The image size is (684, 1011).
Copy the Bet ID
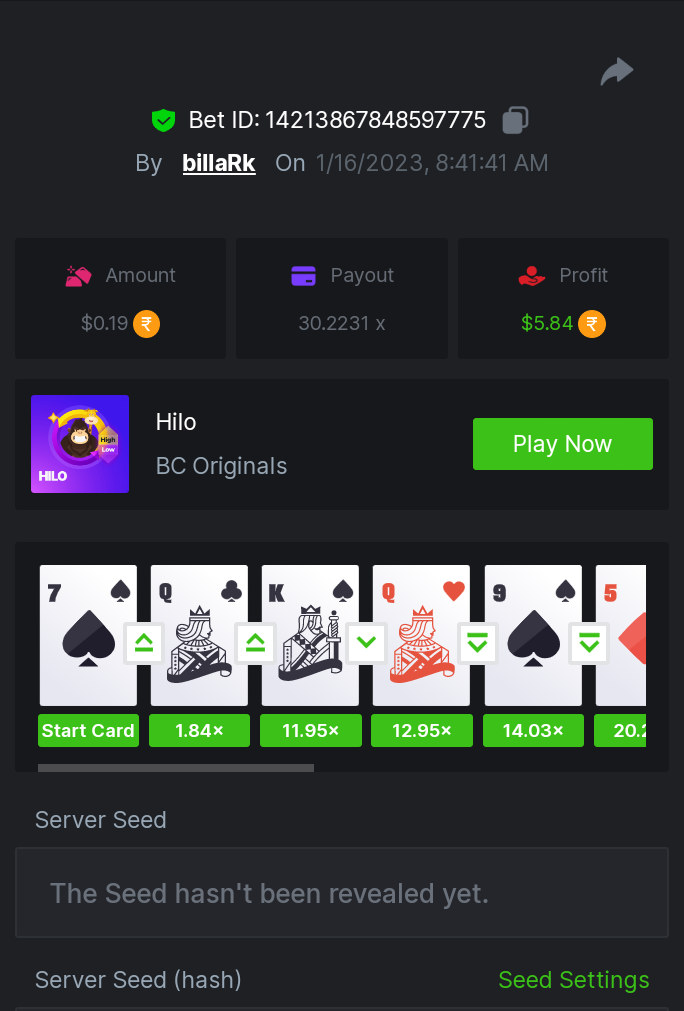tap(515, 120)
